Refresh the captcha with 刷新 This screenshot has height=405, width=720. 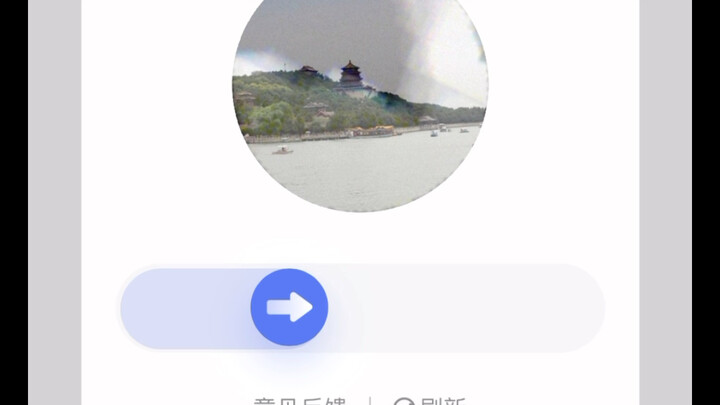[432, 402]
